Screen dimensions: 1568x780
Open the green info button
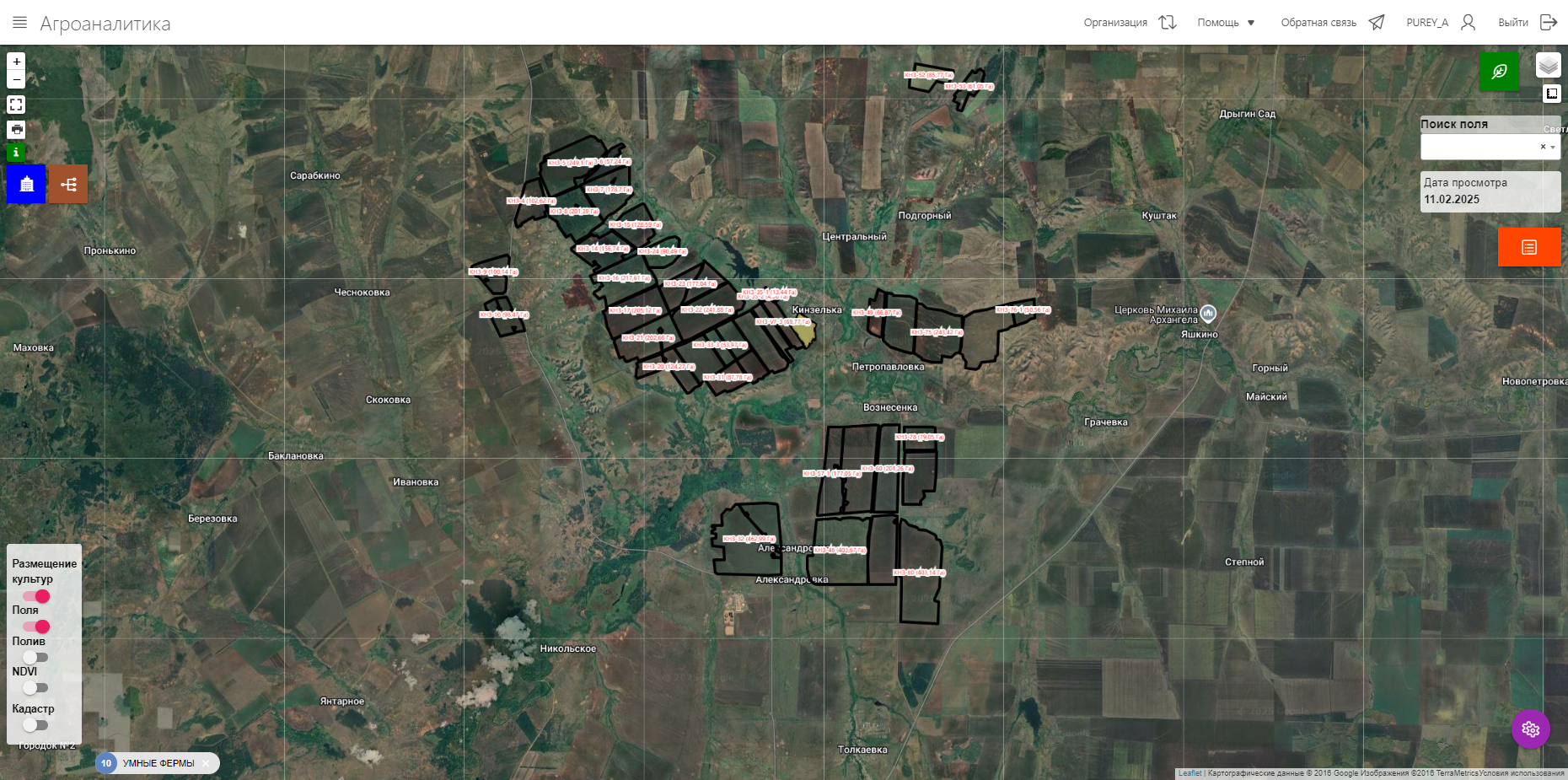(x=16, y=153)
